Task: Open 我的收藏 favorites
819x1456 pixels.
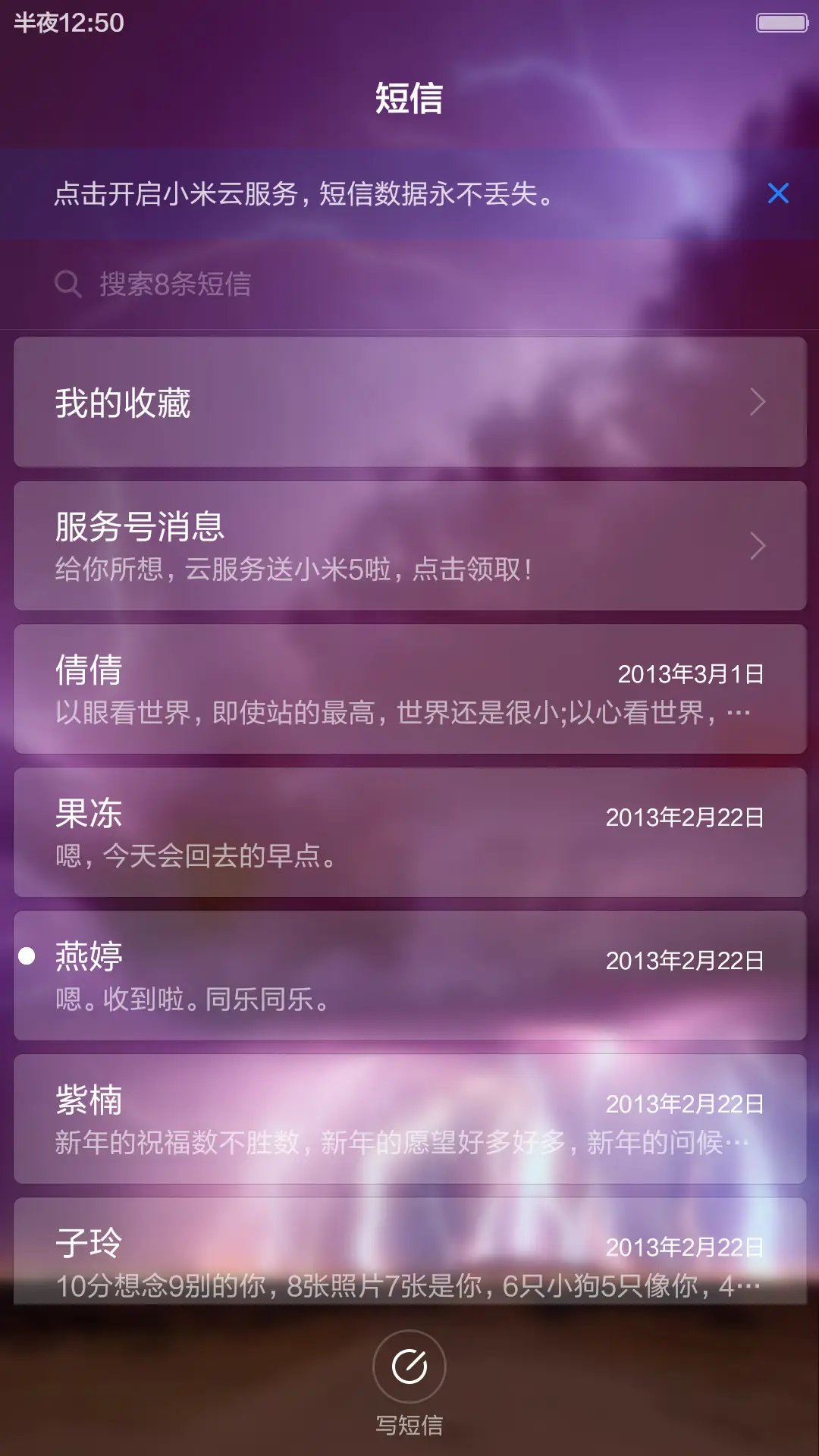Action: [409, 402]
